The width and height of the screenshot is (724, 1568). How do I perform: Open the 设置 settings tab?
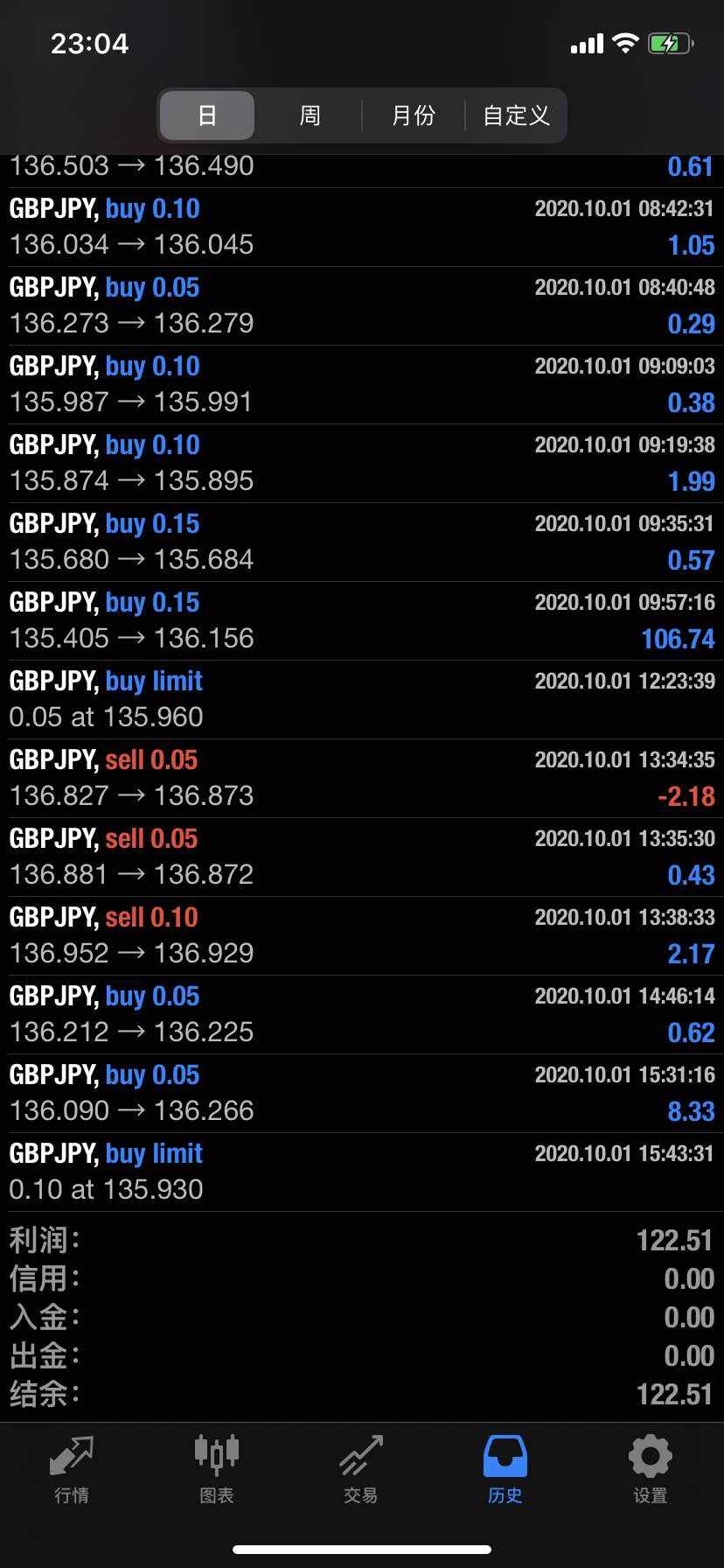pos(651,1470)
